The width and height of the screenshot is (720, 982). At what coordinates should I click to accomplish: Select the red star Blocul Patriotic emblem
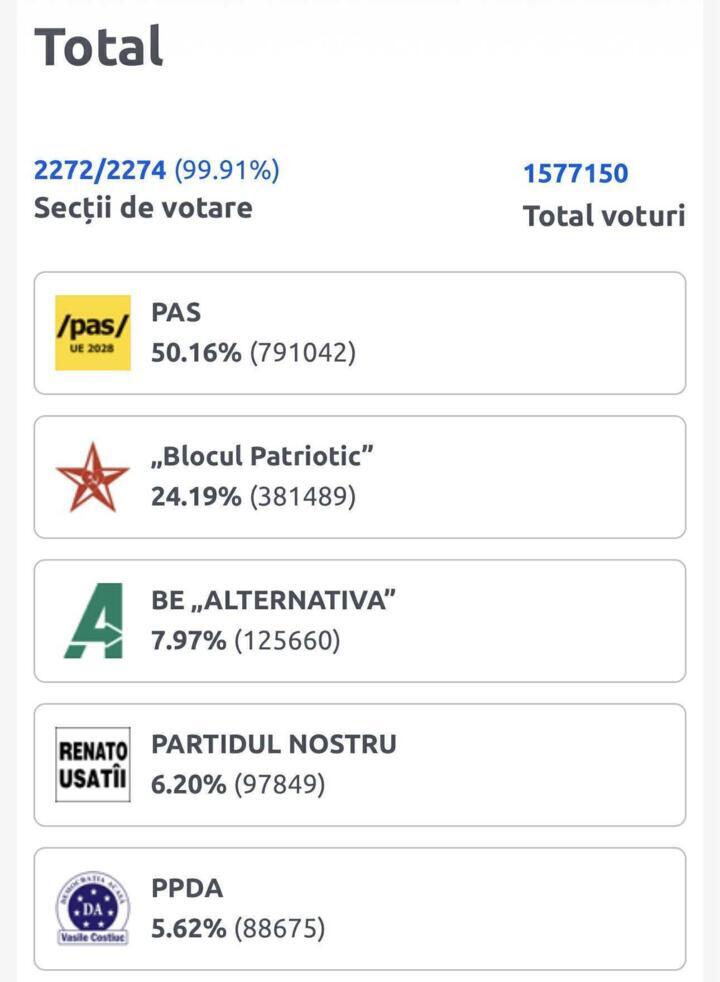click(90, 476)
